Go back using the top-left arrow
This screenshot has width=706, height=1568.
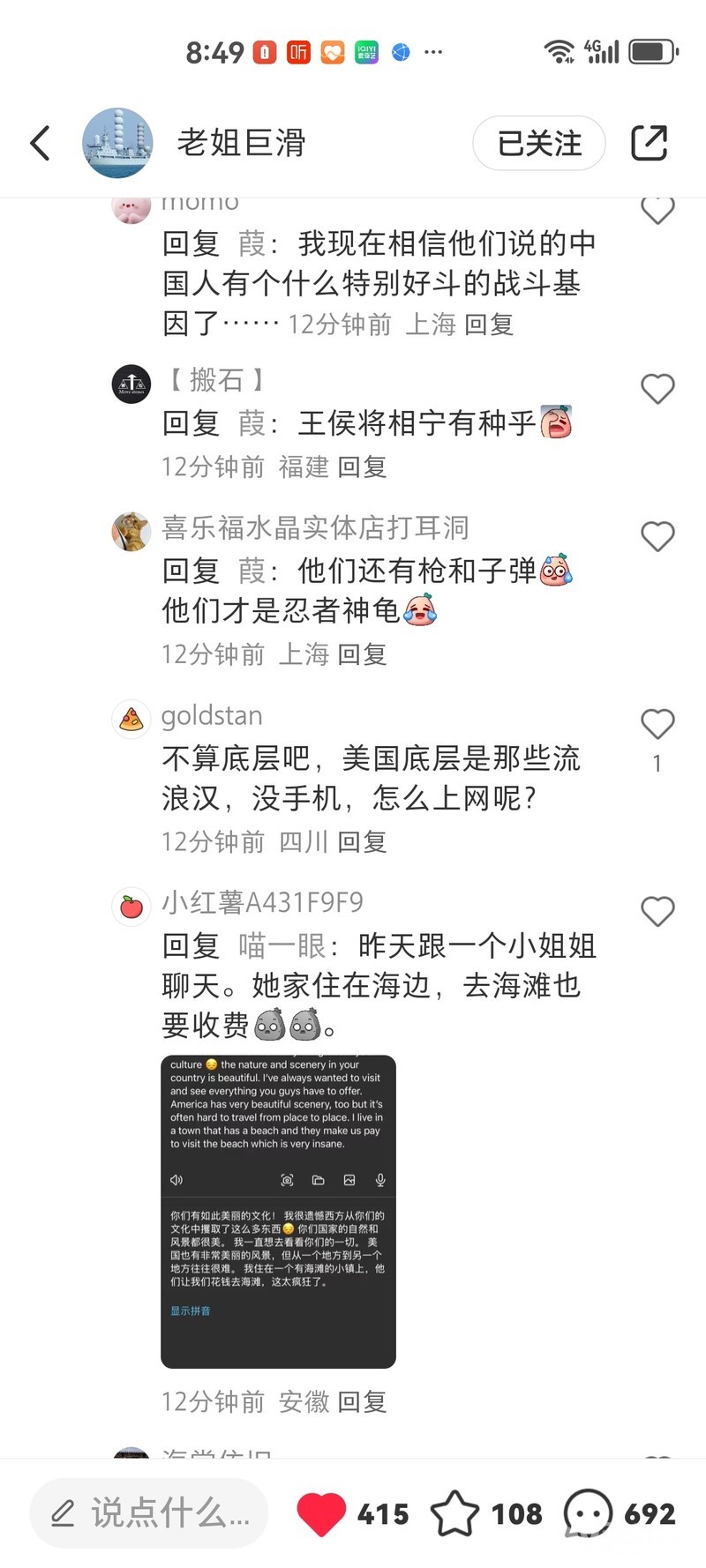[41, 143]
